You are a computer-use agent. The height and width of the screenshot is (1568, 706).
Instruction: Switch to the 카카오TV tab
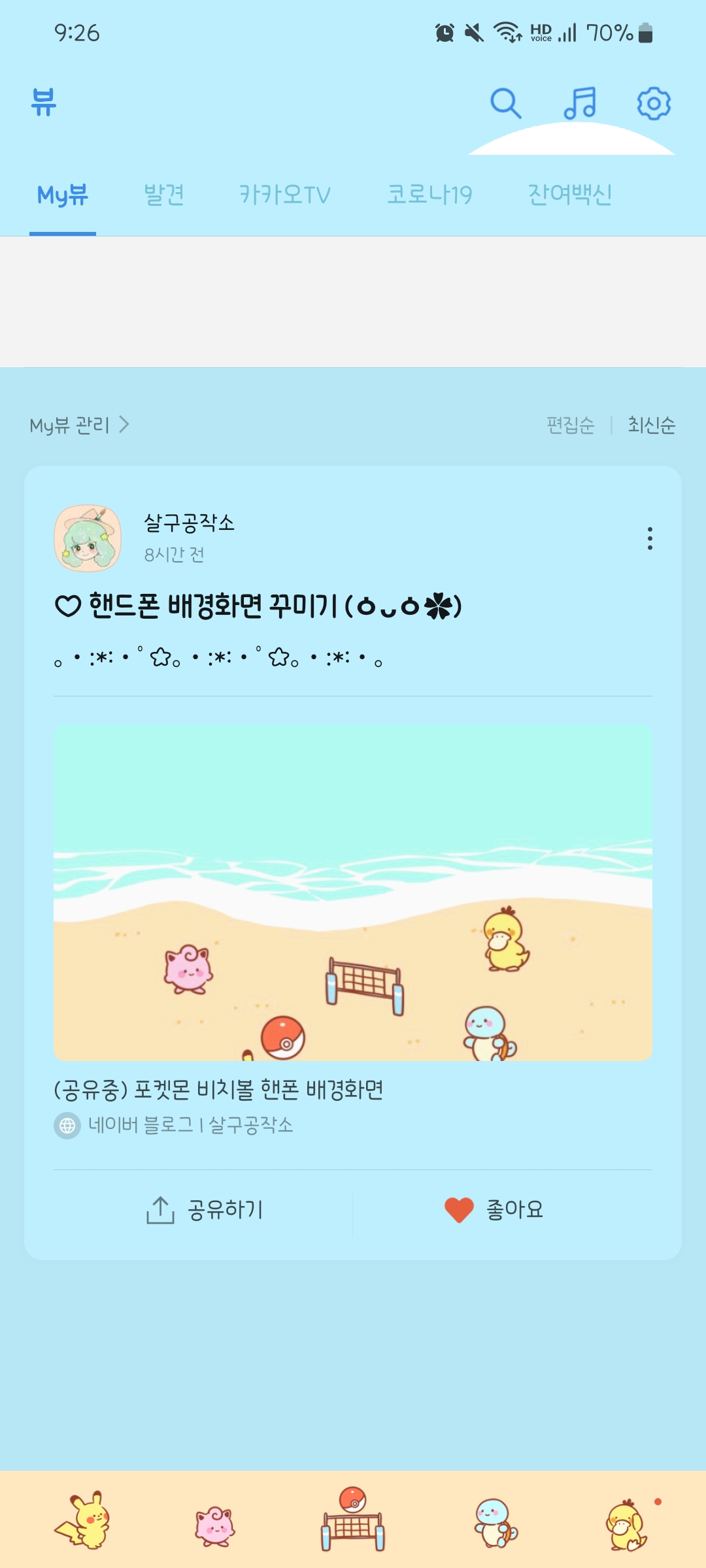point(286,194)
